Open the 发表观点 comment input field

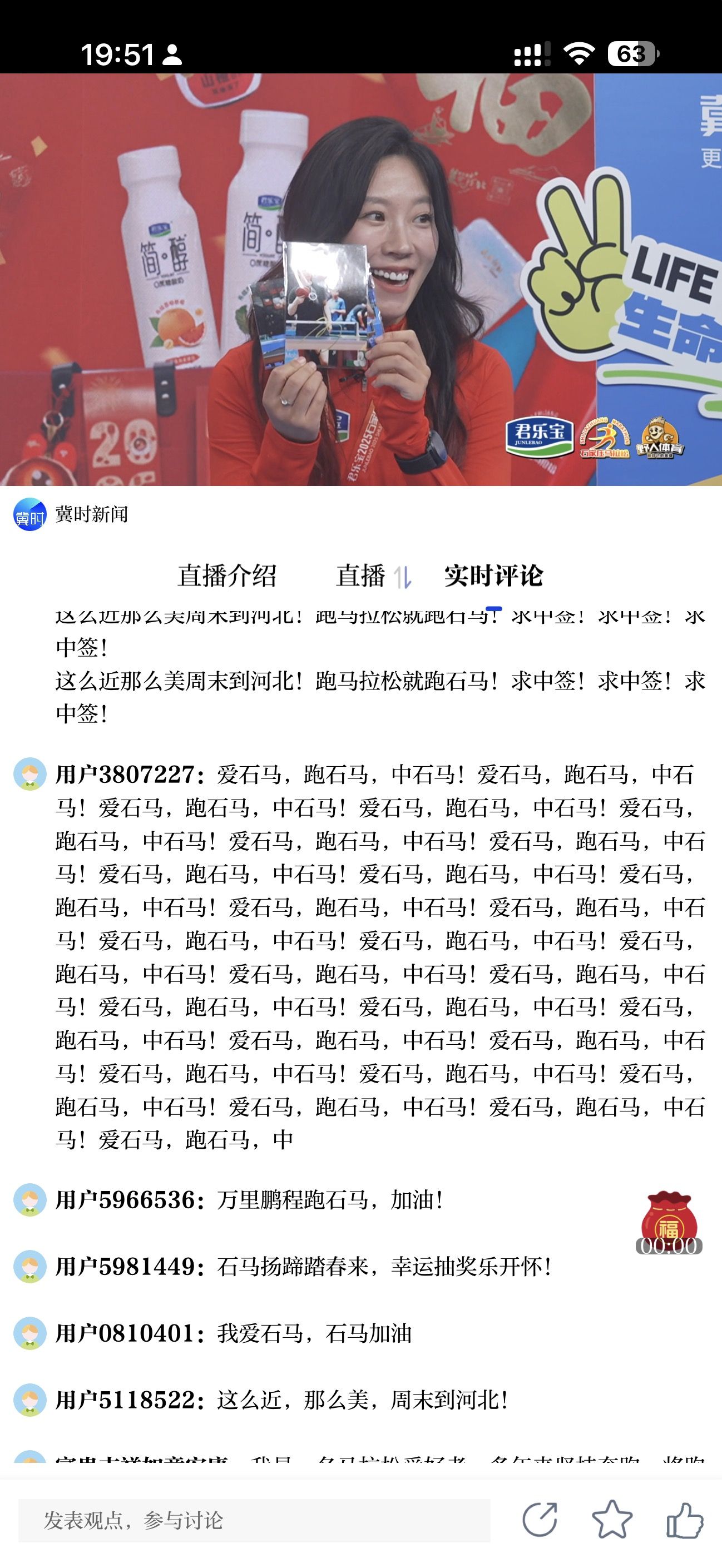[x=254, y=1521]
